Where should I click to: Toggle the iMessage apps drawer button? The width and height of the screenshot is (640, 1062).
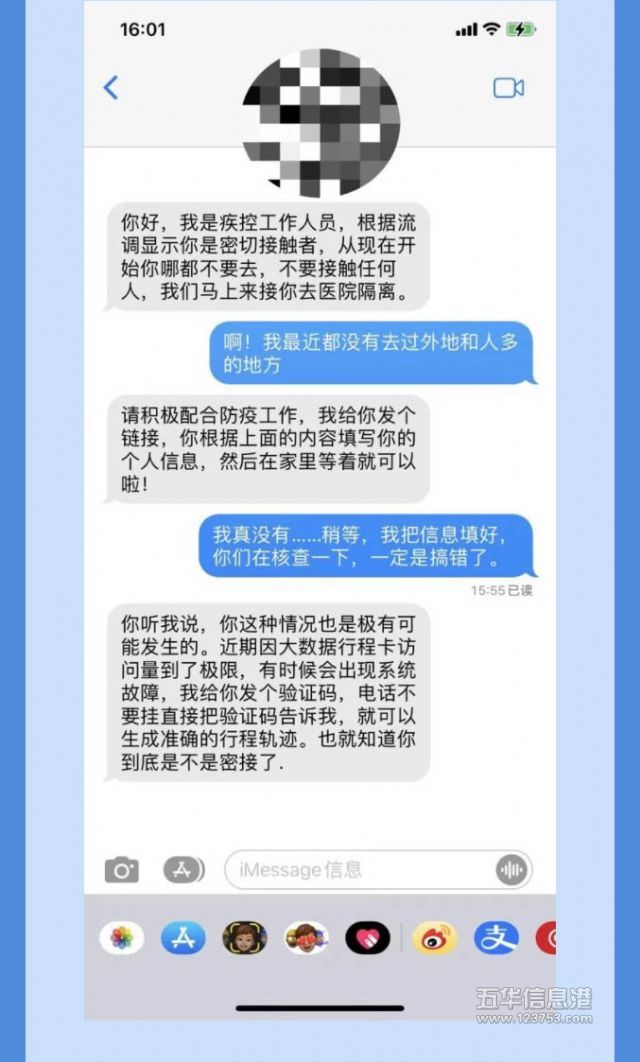point(184,870)
